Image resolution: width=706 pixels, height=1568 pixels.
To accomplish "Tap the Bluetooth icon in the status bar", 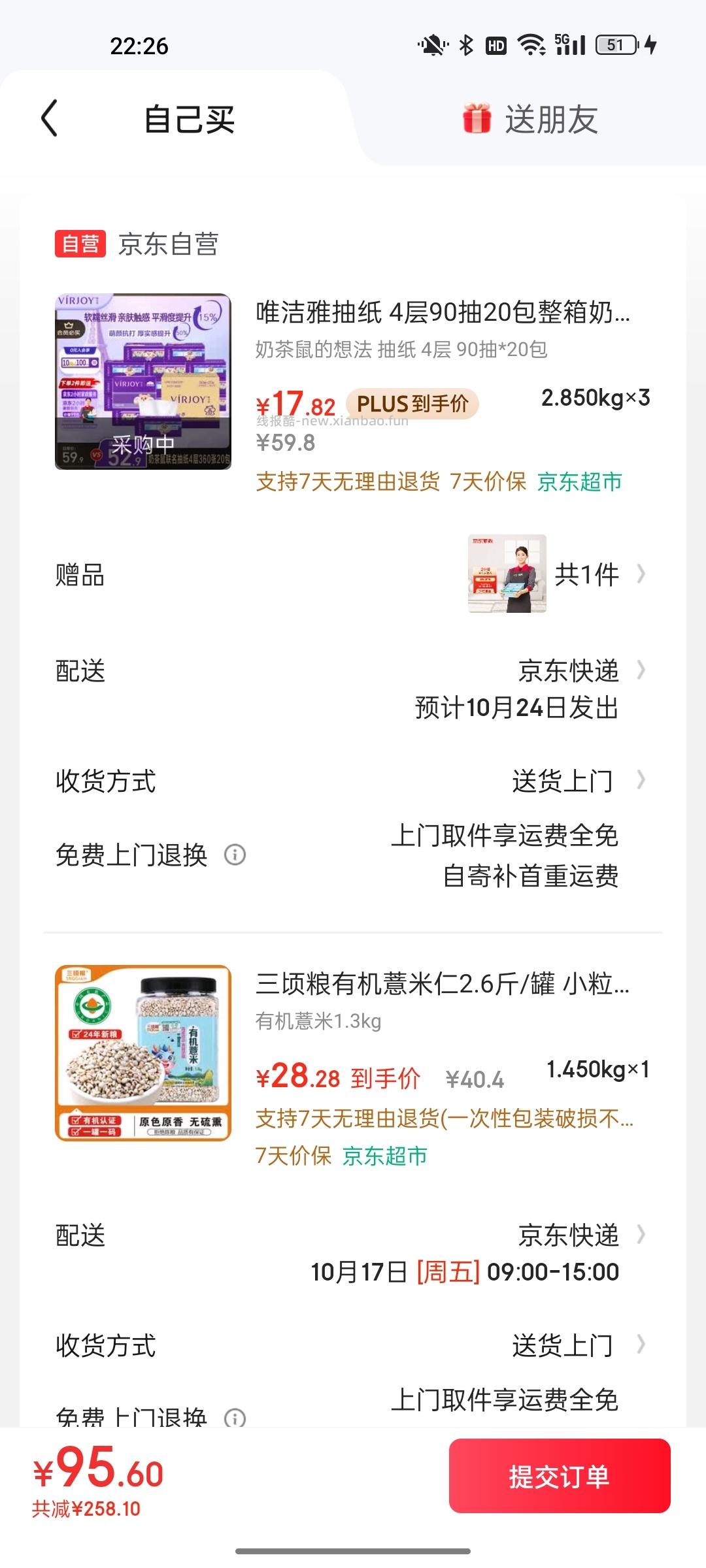I will coord(465,44).
